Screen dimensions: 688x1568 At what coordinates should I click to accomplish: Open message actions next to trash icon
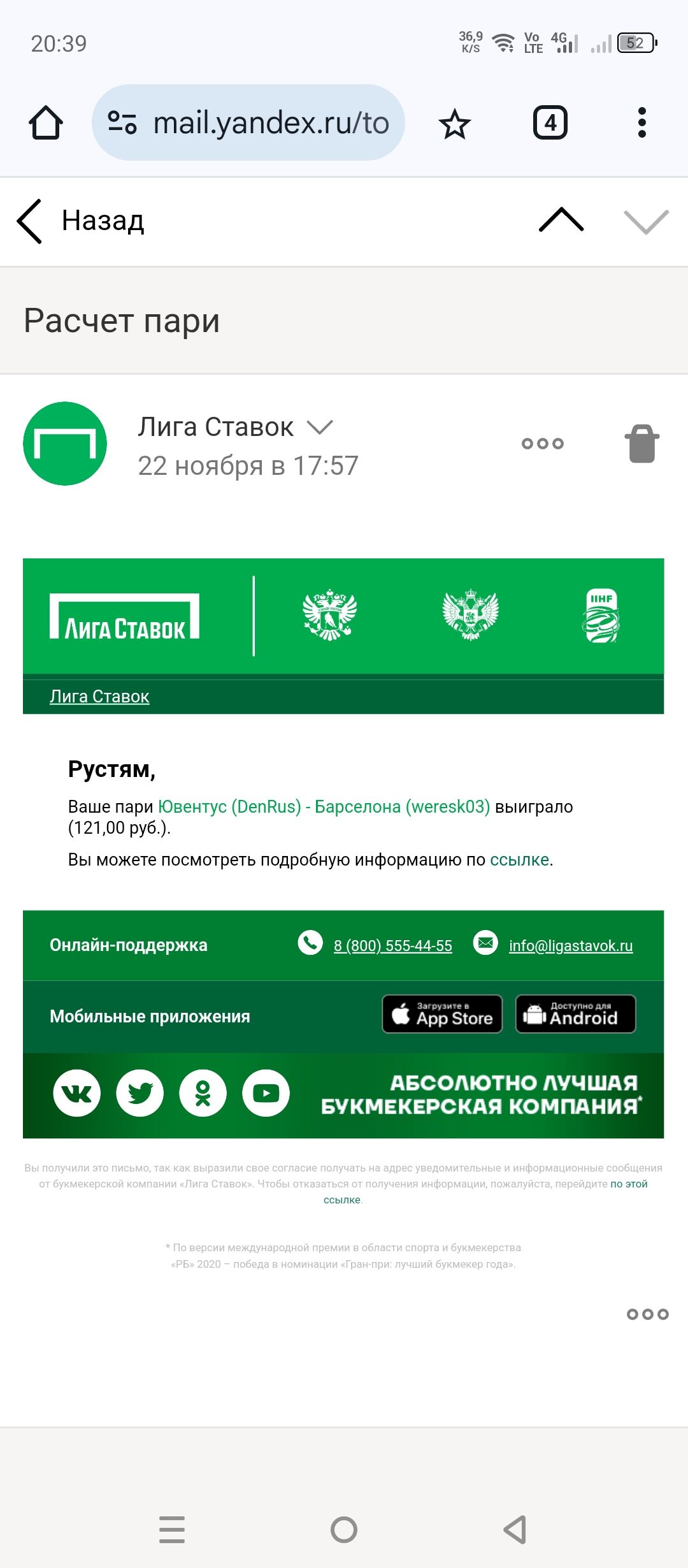point(542,444)
